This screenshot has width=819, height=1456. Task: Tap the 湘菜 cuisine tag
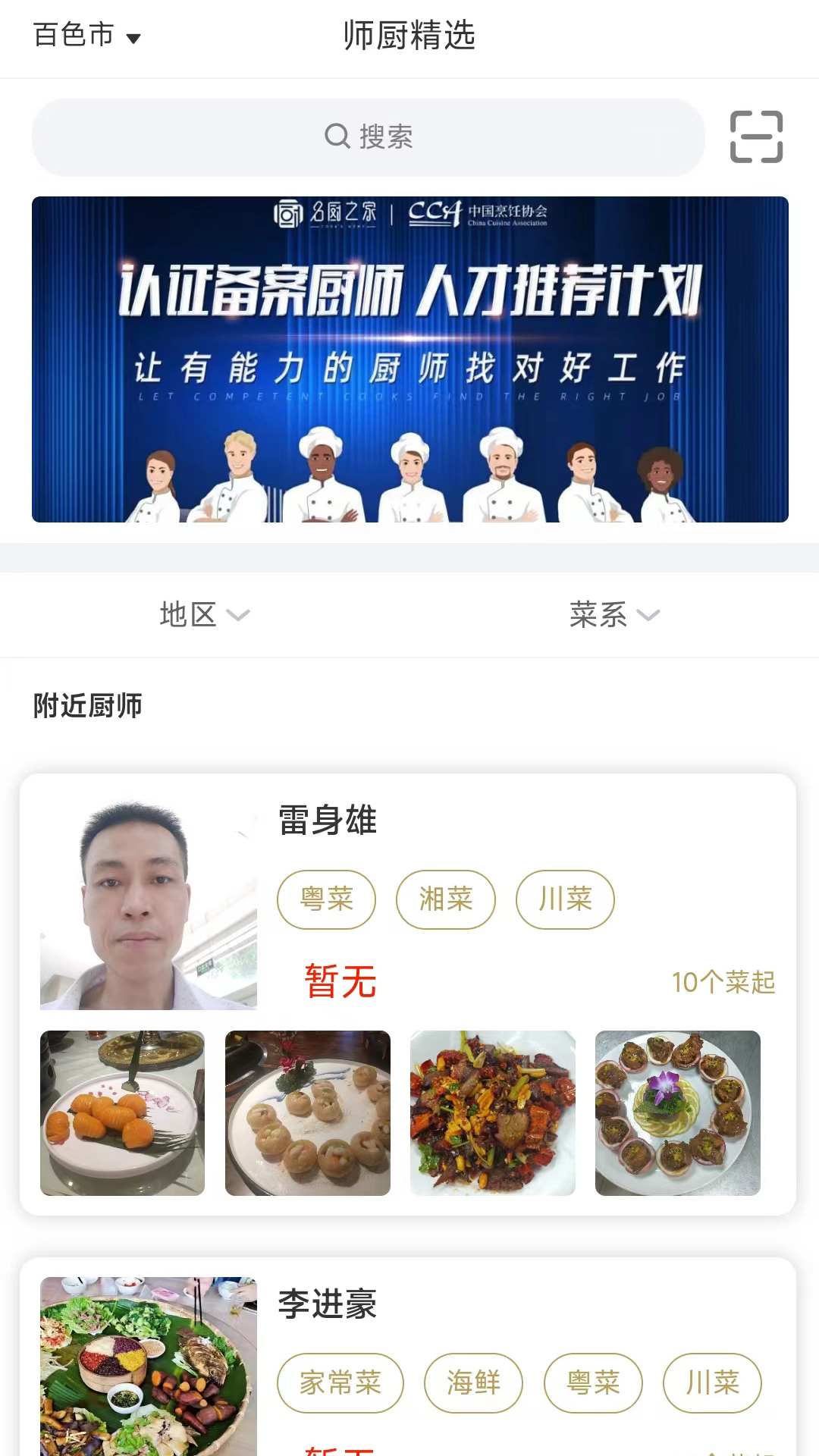pyautogui.click(x=446, y=899)
